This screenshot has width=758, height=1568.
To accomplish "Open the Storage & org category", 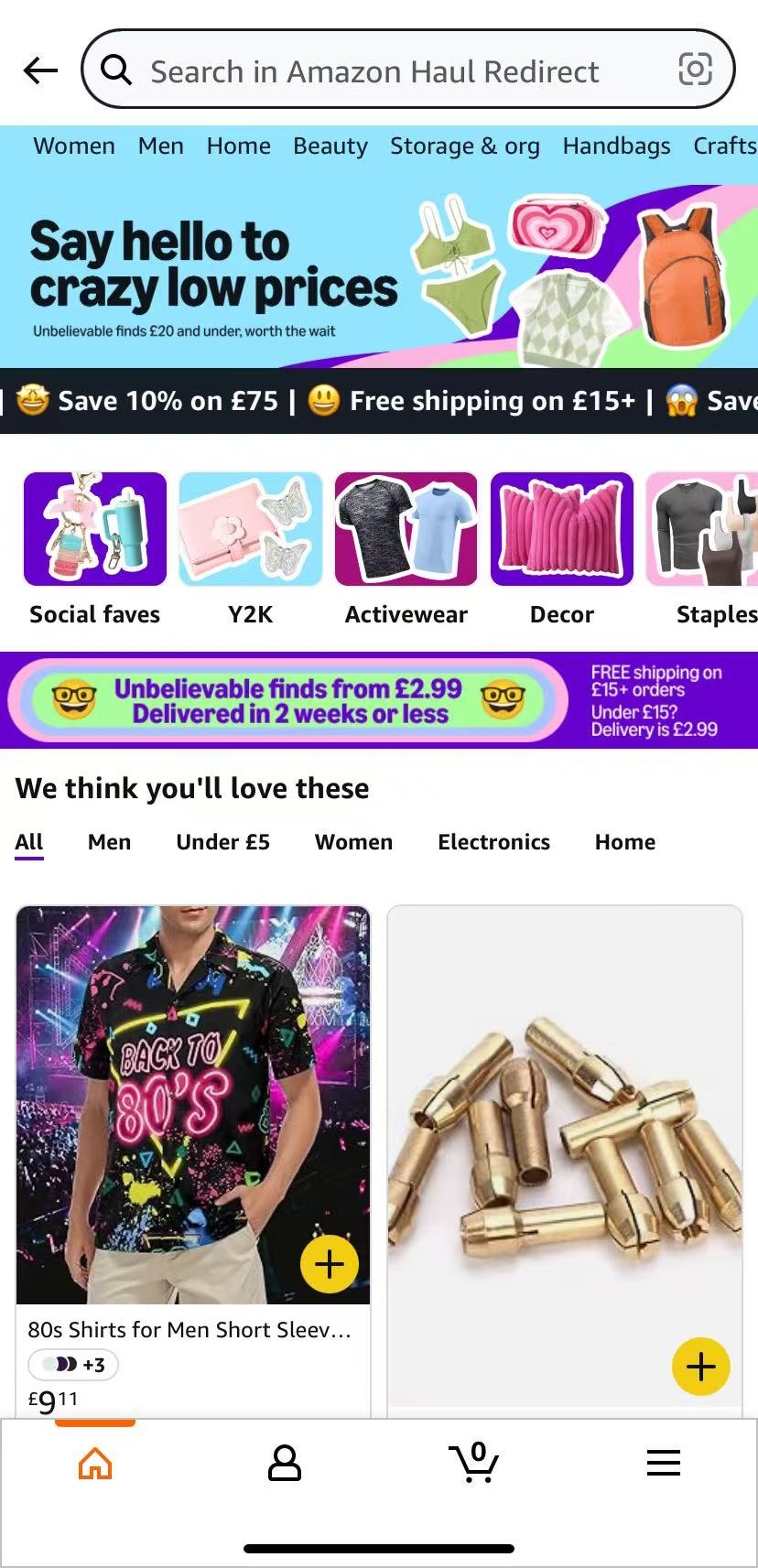I will 464,146.
